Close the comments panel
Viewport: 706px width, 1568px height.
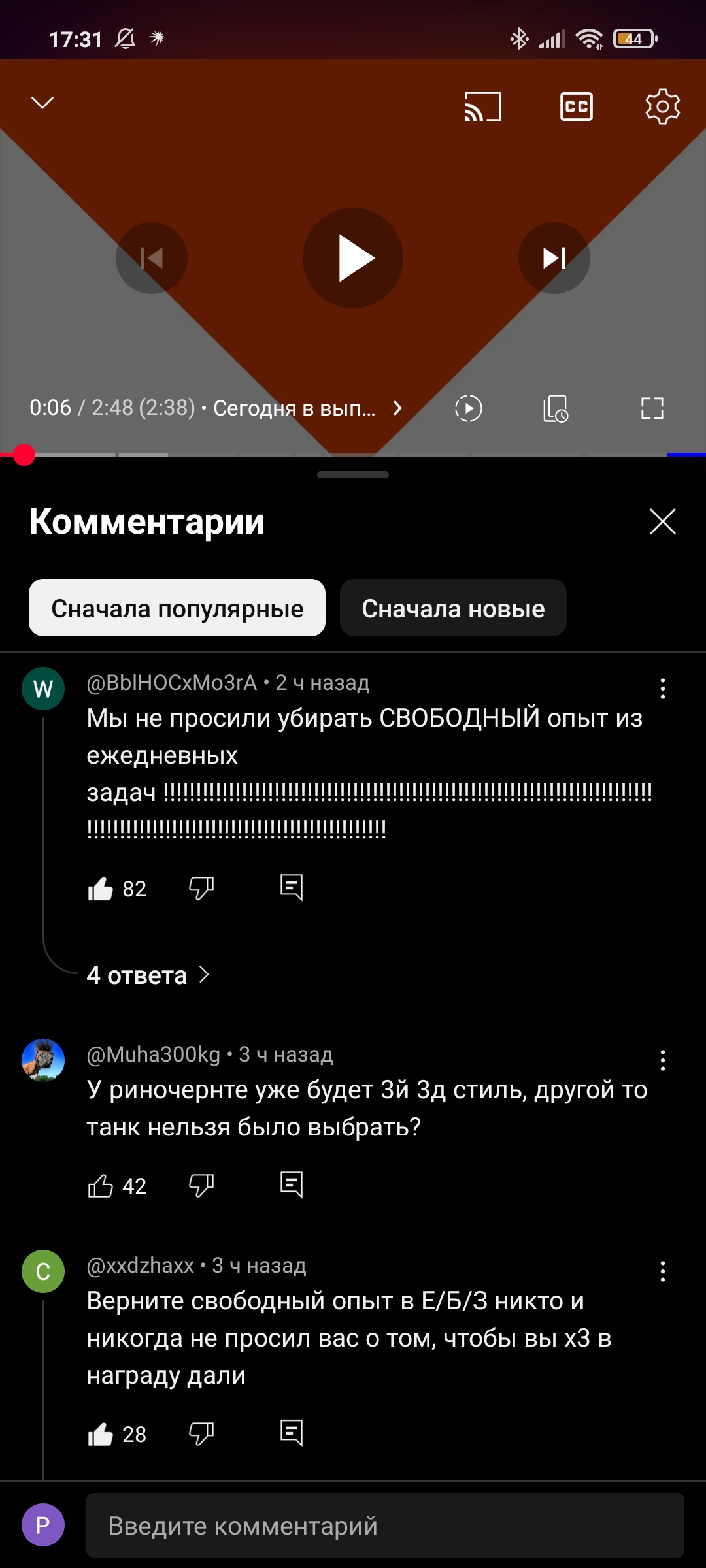tap(662, 521)
